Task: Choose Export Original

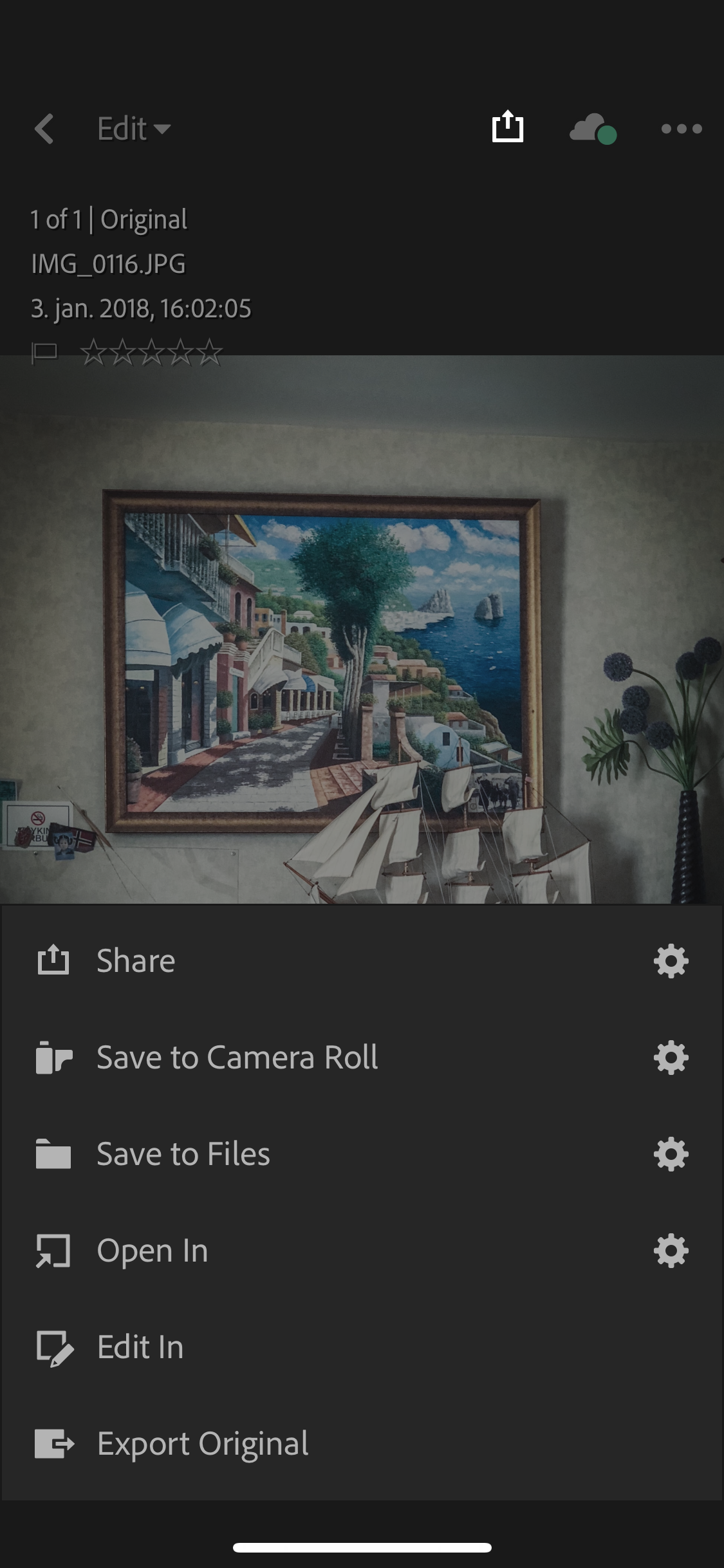Action: (202, 1444)
